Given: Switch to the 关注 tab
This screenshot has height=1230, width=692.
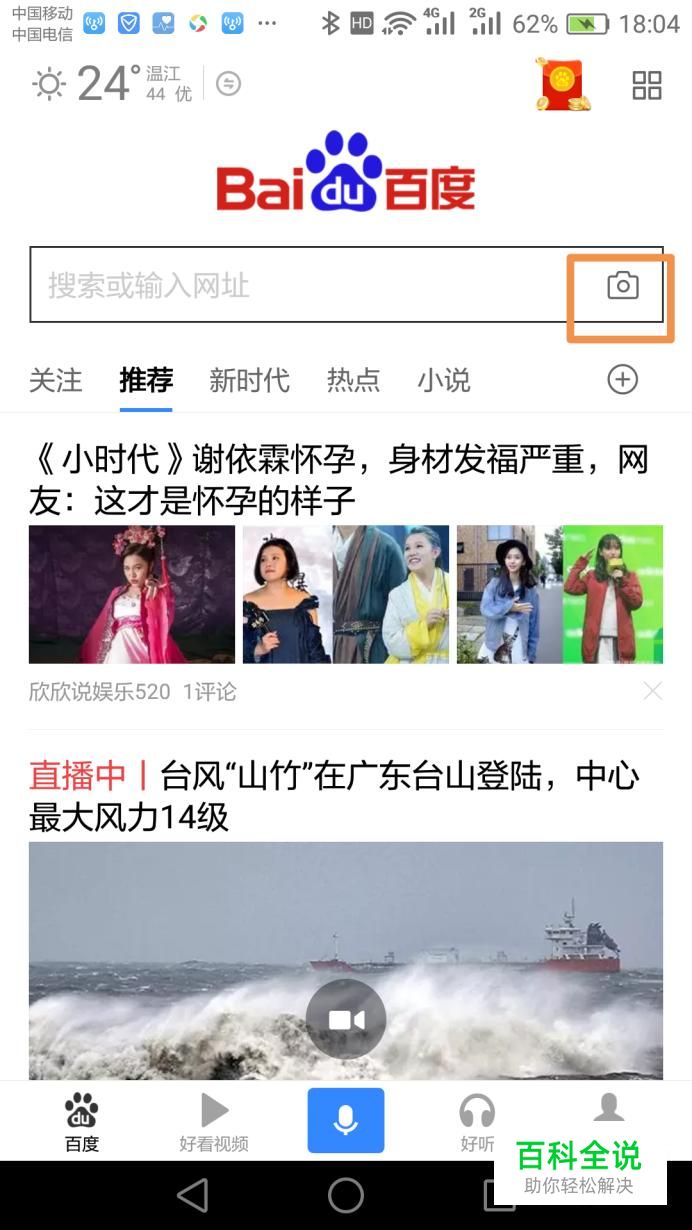Looking at the screenshot, I should tap(55, 380).
